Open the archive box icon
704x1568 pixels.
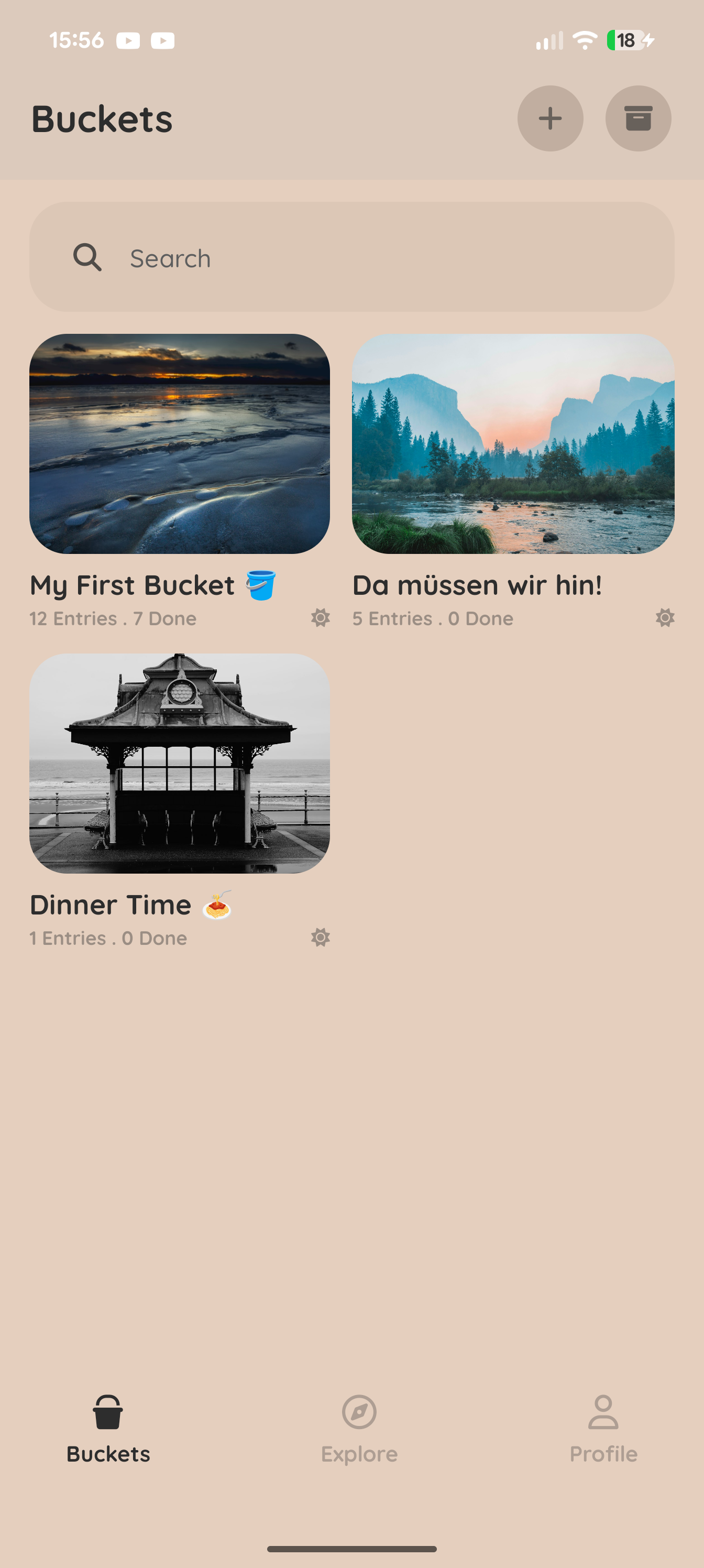(637, 118)
